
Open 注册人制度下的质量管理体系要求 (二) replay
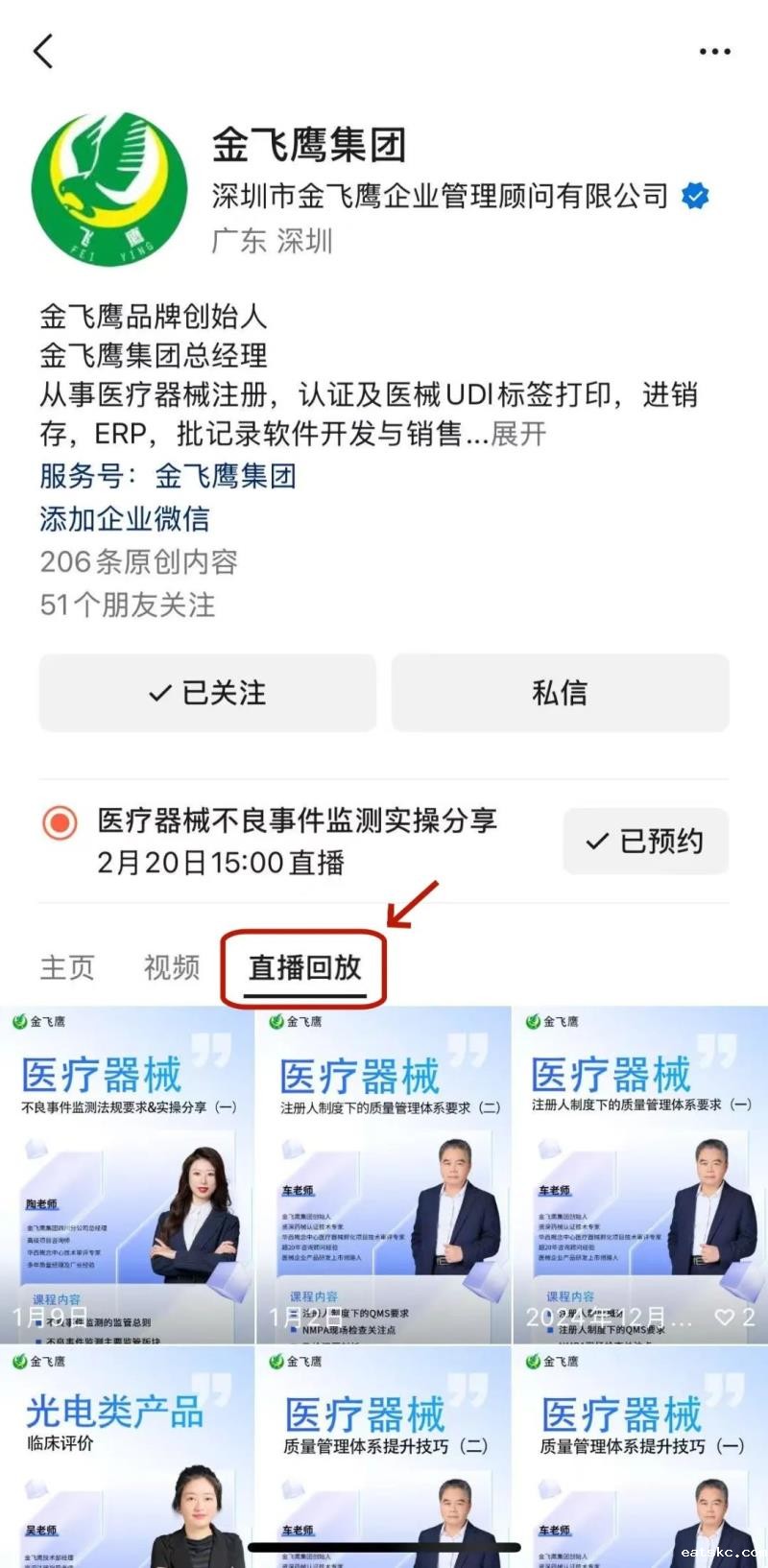pyautogui.click(x=384, y=1176)
